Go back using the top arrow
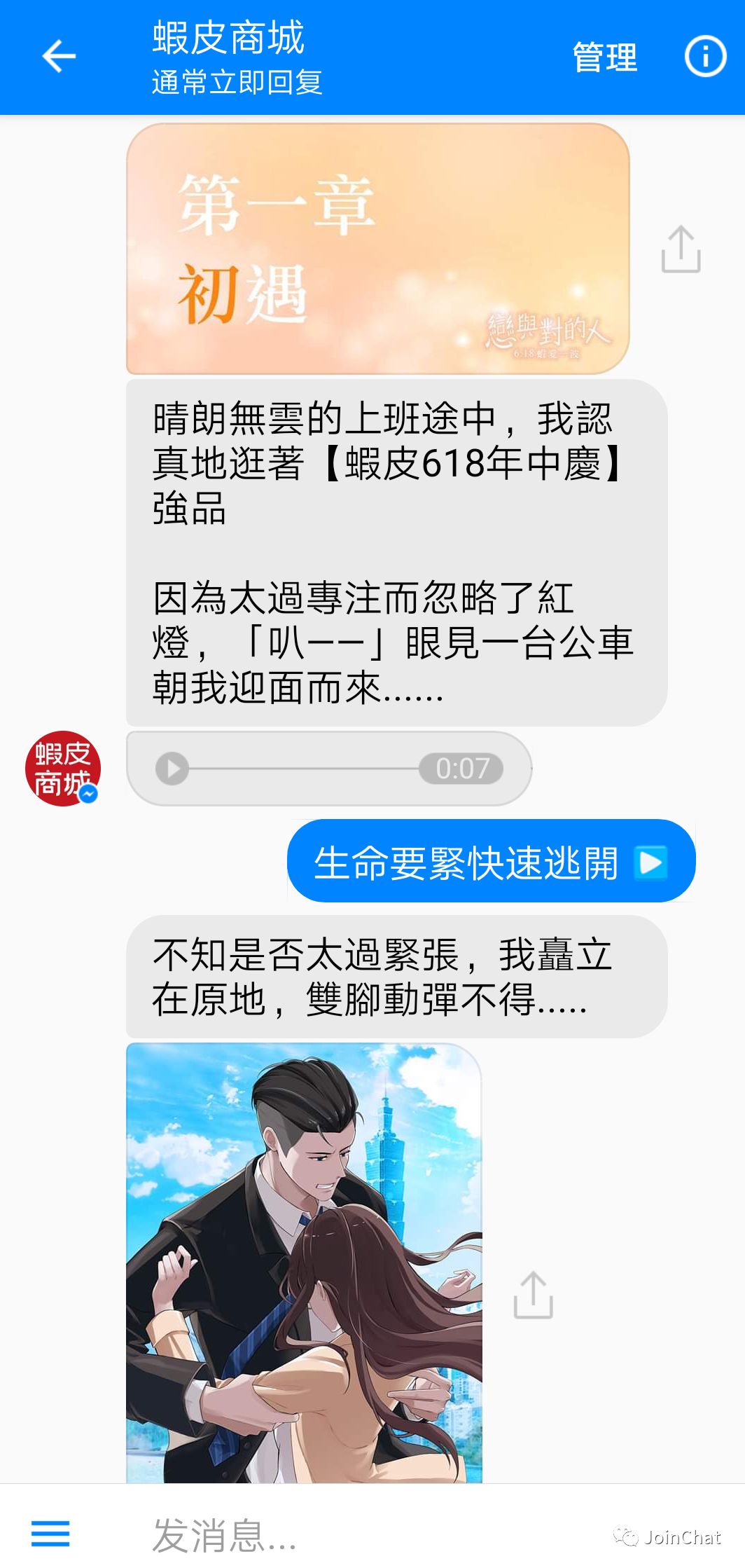The image size is (745, 1568). click(59, 57)
